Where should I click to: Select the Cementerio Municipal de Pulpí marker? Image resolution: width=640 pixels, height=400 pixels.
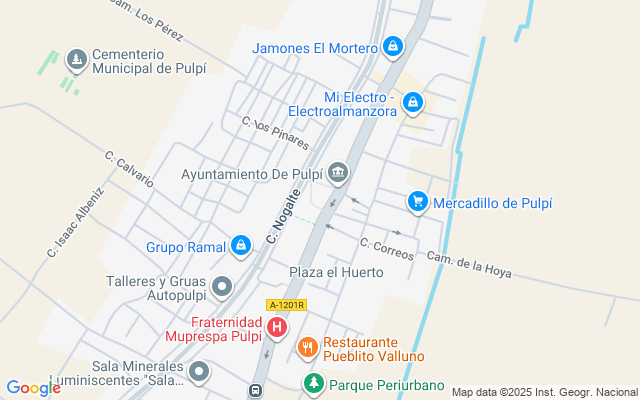tap(76, 61)
